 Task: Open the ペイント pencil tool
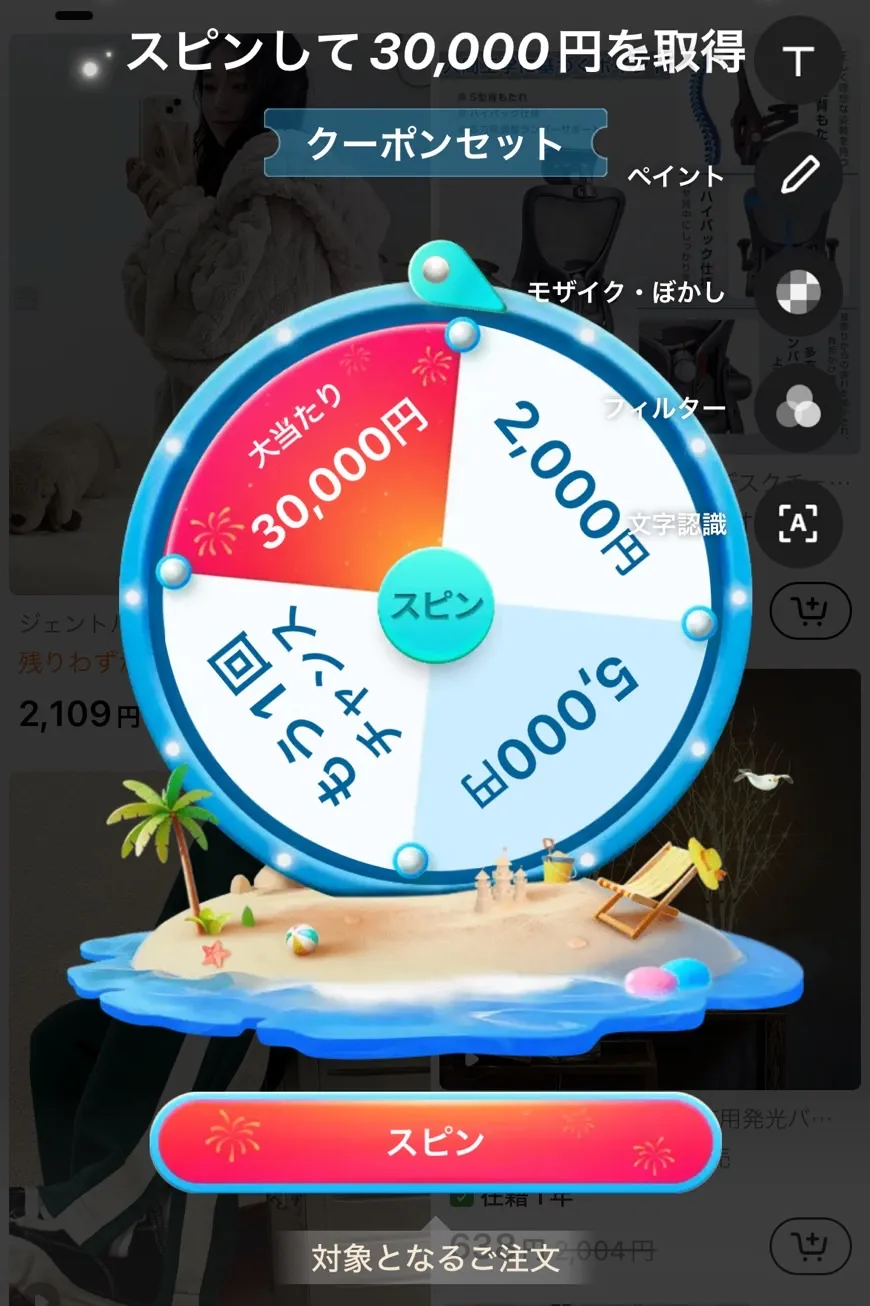tap(797, 176)
